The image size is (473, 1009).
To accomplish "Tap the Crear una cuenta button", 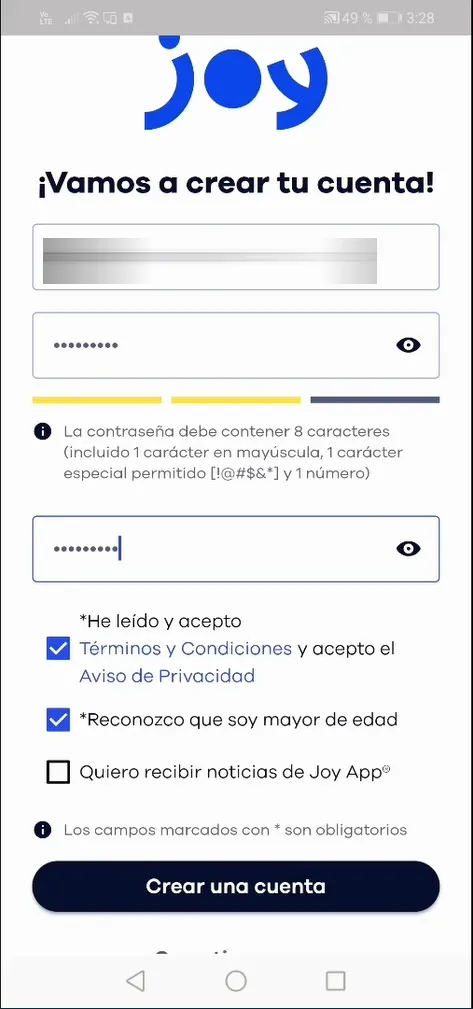I will tap(236, 886).
